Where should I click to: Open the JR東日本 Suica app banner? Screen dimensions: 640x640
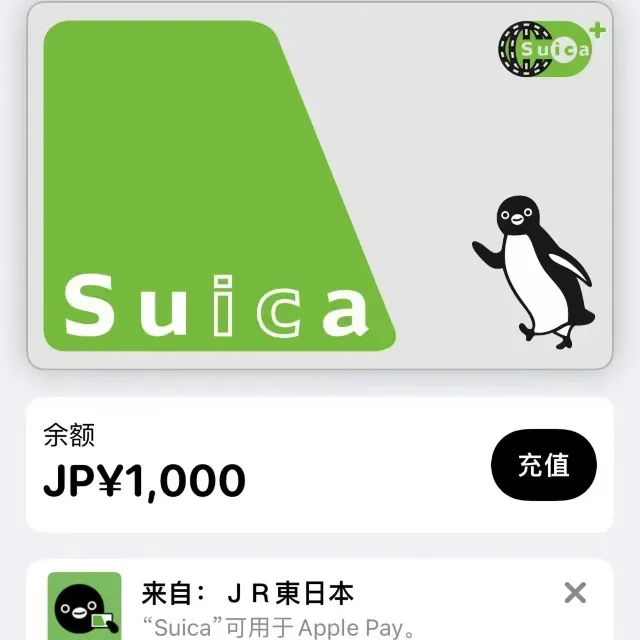tap(300, 608)
